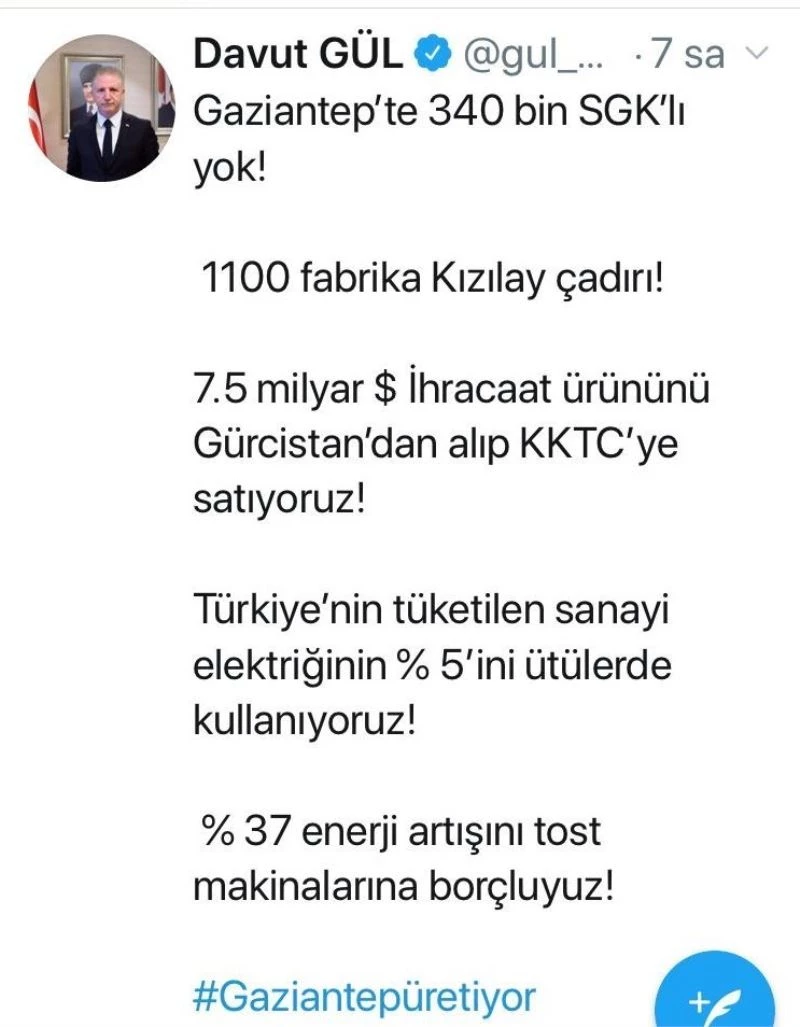Expand the tweet options chevron

[757, 52]
